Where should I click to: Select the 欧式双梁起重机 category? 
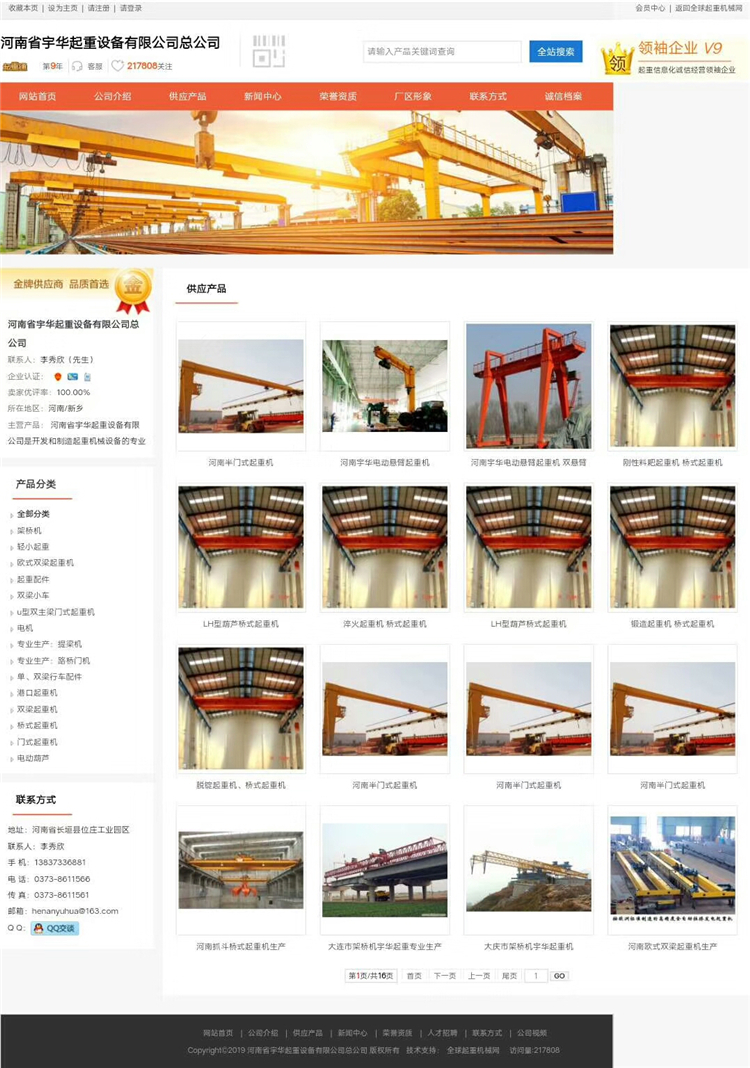pyautogui.click(x=45, y=563)
